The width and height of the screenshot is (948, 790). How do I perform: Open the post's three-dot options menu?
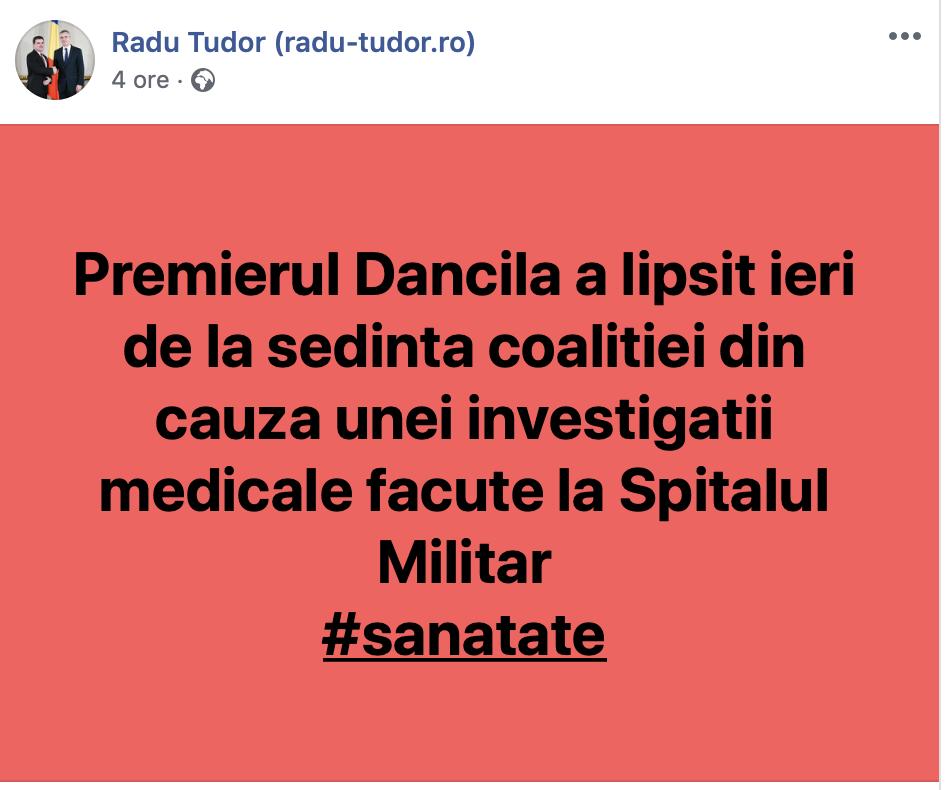[x=904, y=37]
